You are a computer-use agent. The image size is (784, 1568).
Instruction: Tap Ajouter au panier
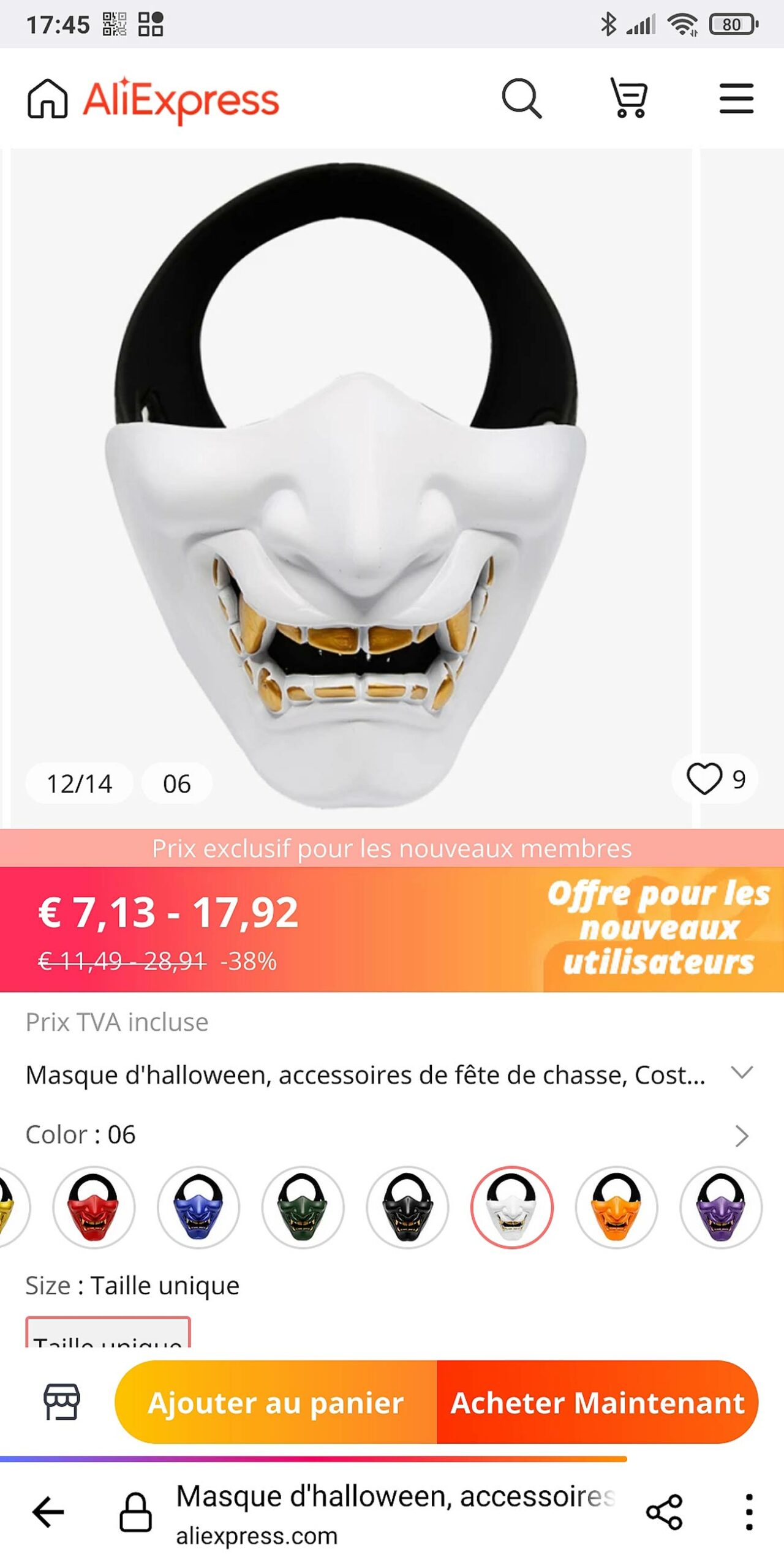coord(276,1402)
